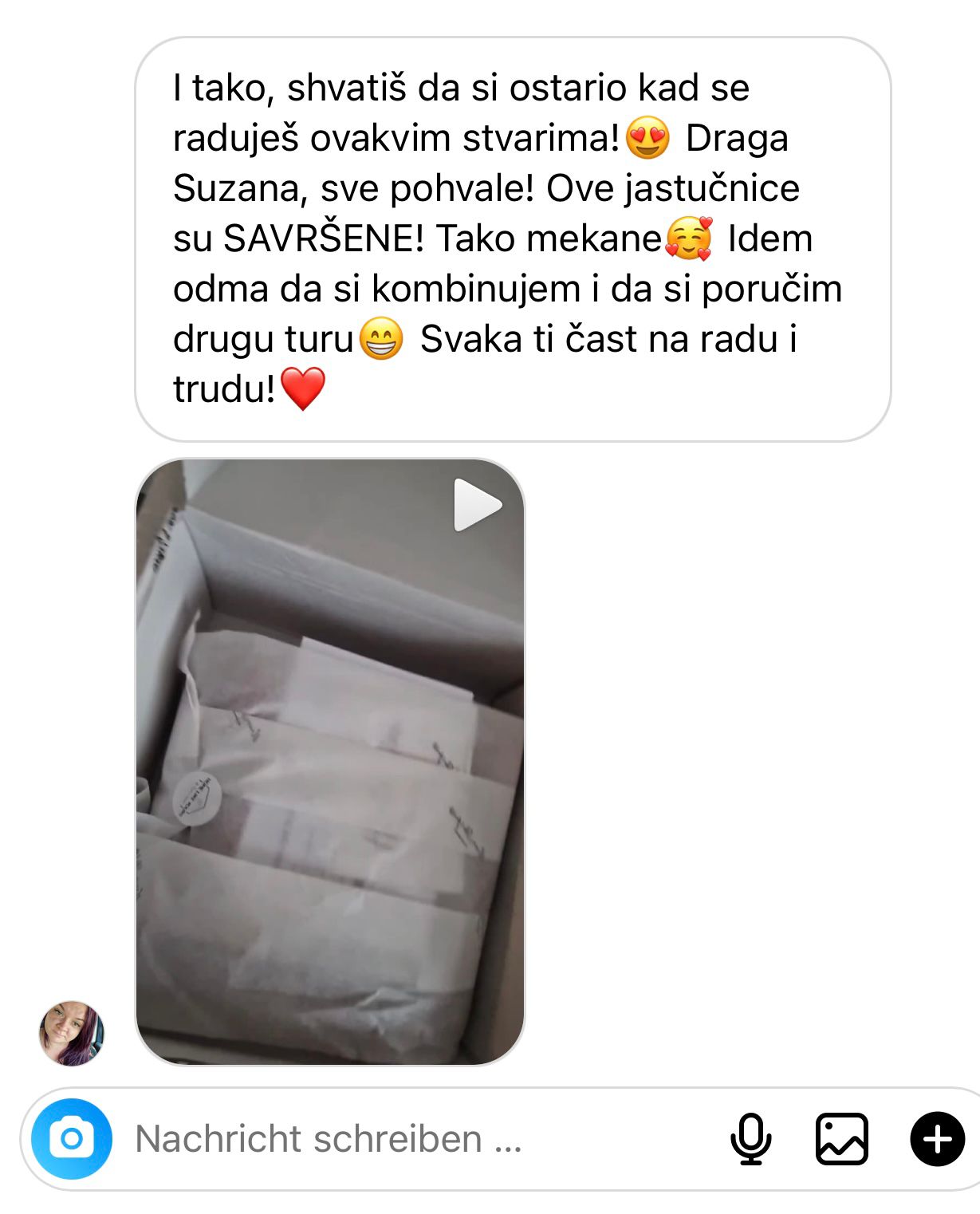Open more attachment options with plus
Screen dimensions: 980x1214
[x=937, y=1138]
